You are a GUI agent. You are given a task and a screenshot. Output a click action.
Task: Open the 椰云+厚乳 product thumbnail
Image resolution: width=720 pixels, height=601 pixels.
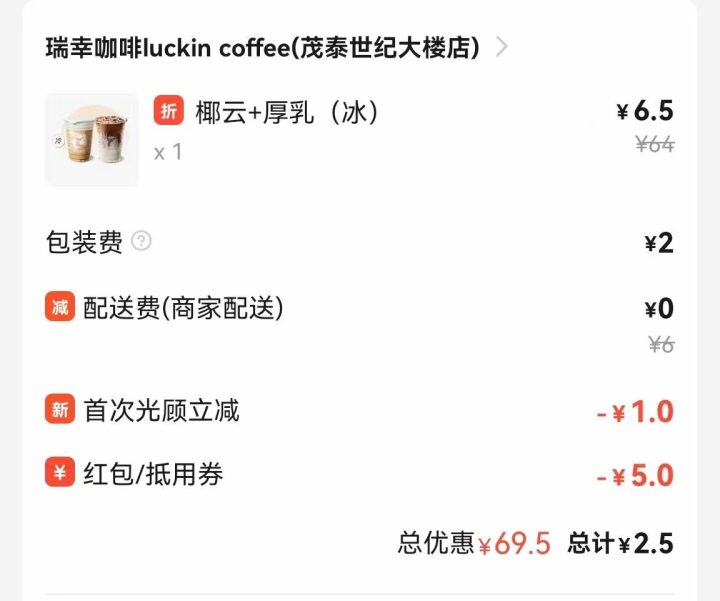point(92,140)
